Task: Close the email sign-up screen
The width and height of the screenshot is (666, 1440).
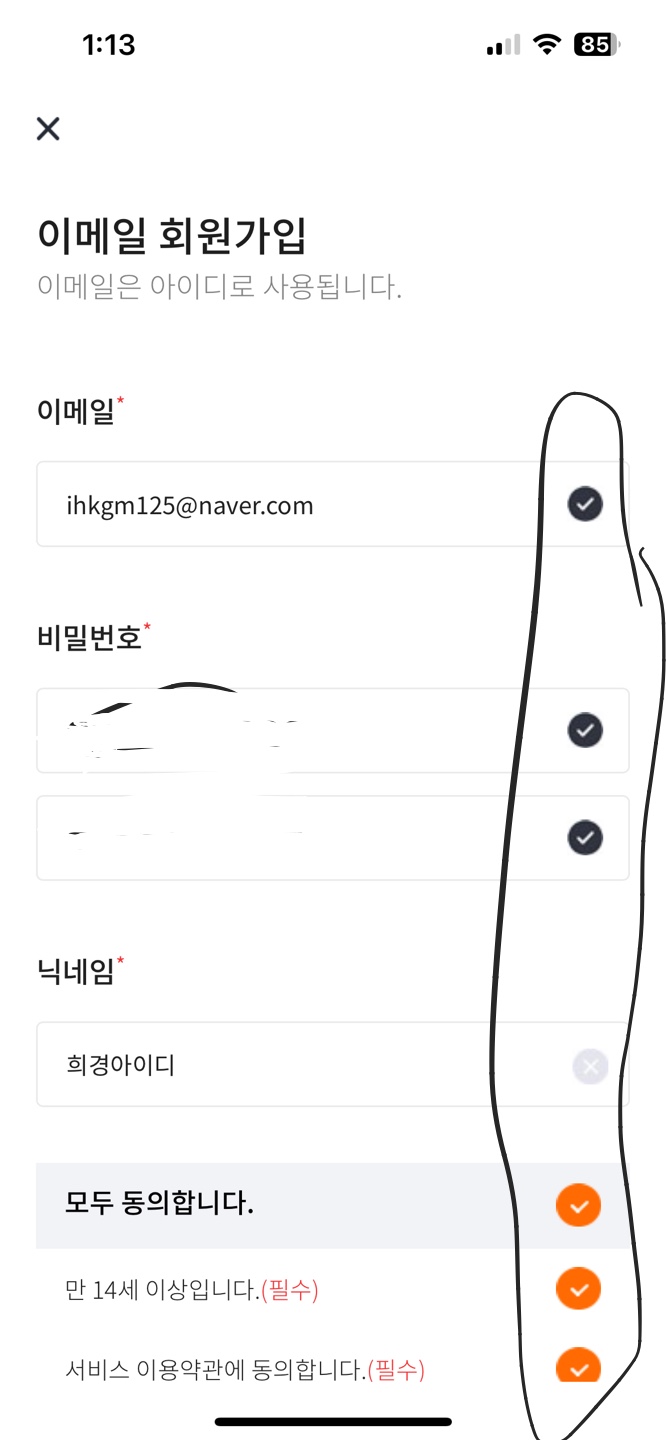Action: click(48, 128)
